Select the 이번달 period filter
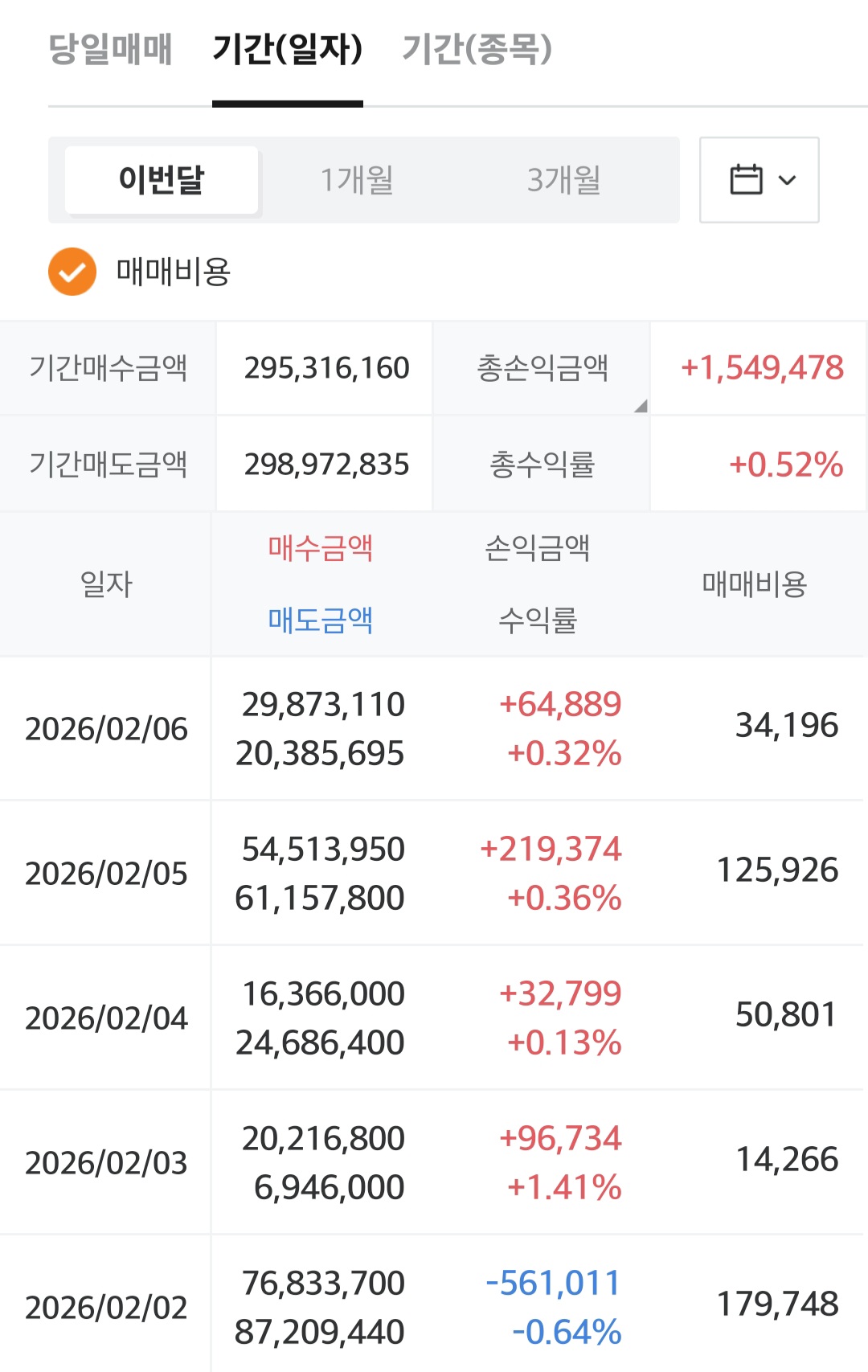This screenshot has width=868, height=1372. (x=162, y=179)
